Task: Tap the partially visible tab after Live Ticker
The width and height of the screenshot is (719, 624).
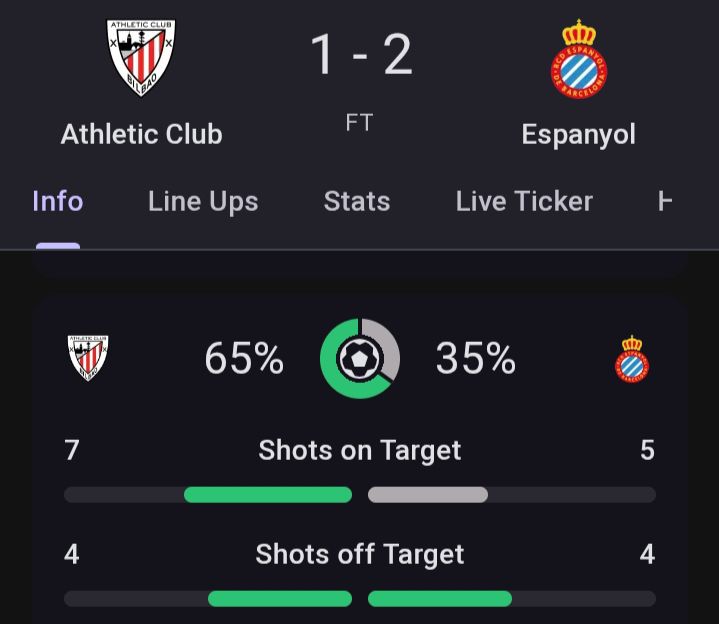Action: 665,201
